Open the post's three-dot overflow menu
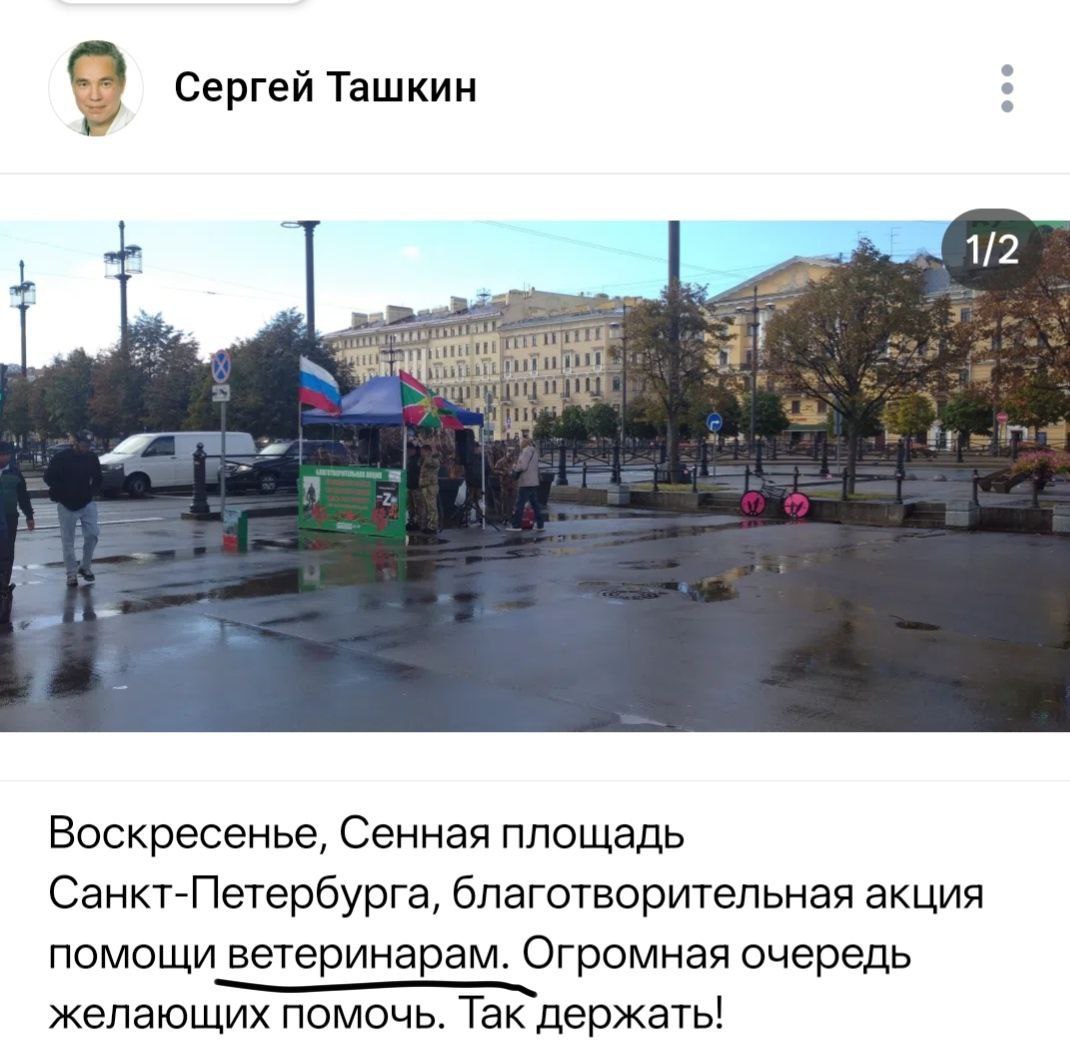Viewport: 1070px width, 1060px height. (x=1007, y=88)
